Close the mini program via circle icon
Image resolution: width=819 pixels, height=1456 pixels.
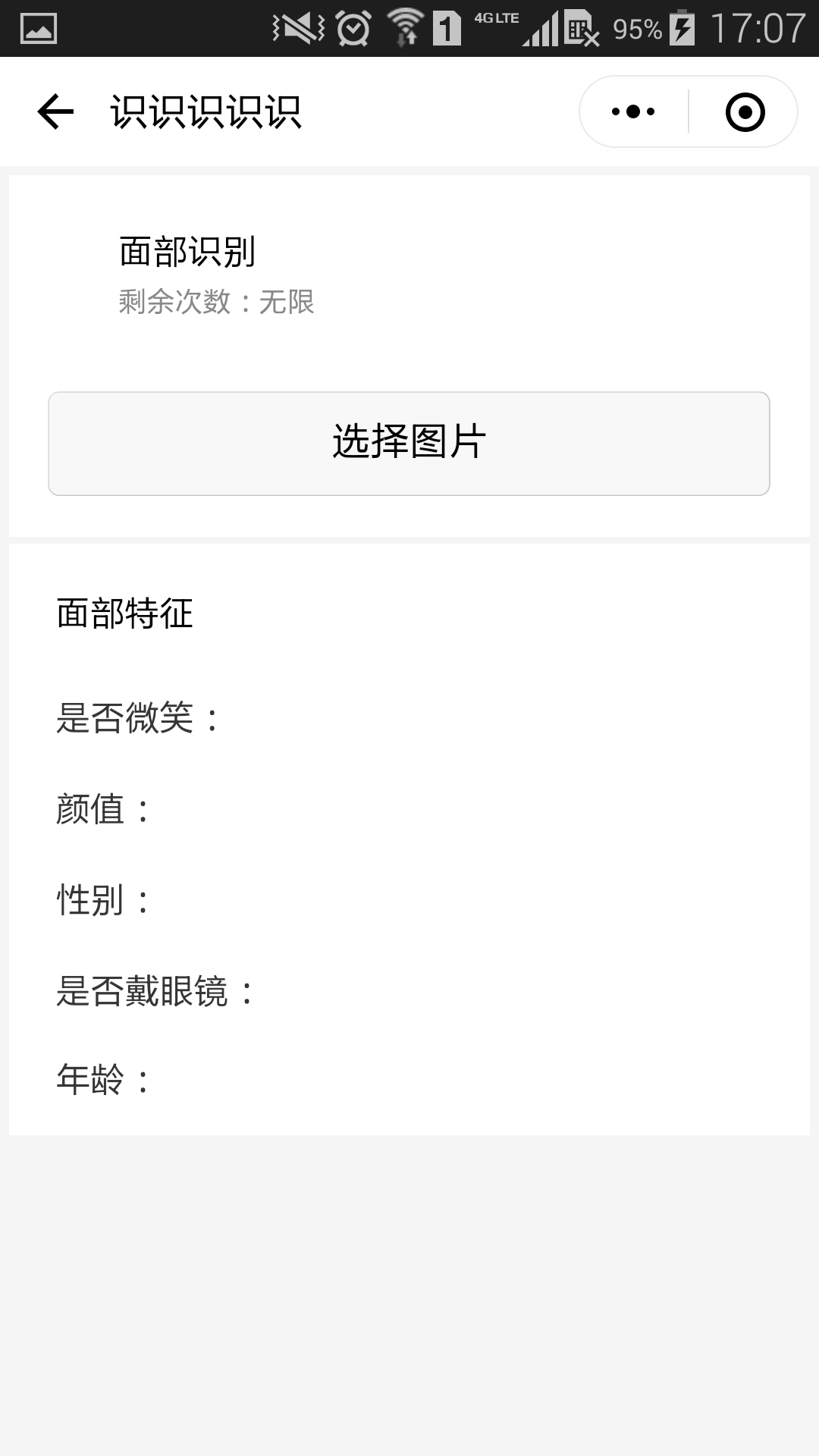click(745, 112)
